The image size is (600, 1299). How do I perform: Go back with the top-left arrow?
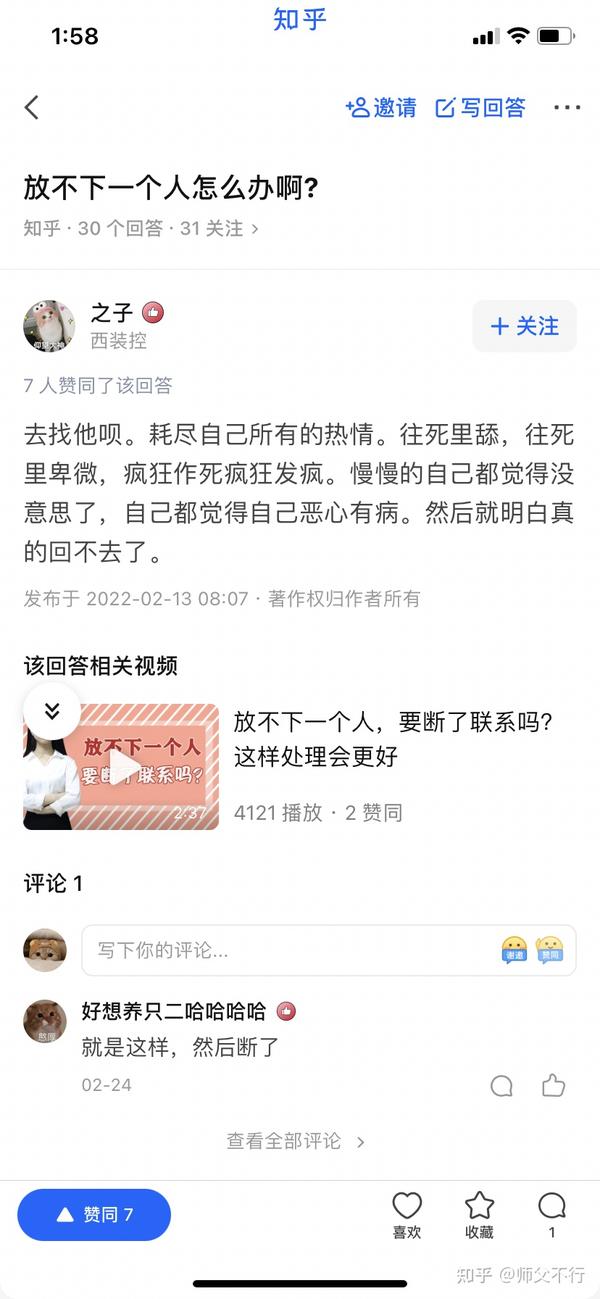(x=32, y=108)
